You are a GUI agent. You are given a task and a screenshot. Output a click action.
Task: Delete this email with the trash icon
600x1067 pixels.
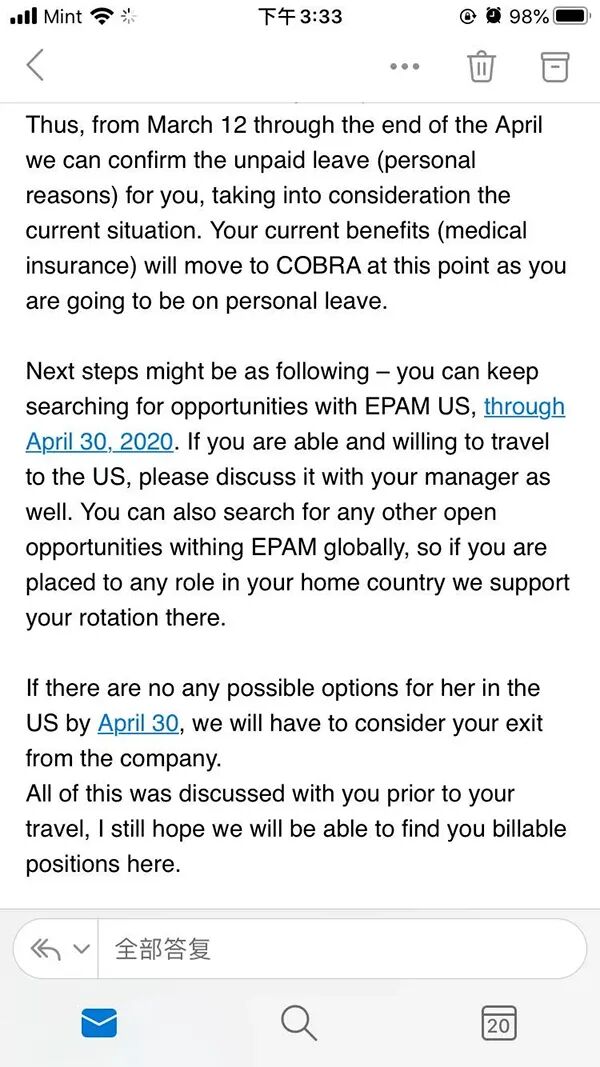coord(482,66)
